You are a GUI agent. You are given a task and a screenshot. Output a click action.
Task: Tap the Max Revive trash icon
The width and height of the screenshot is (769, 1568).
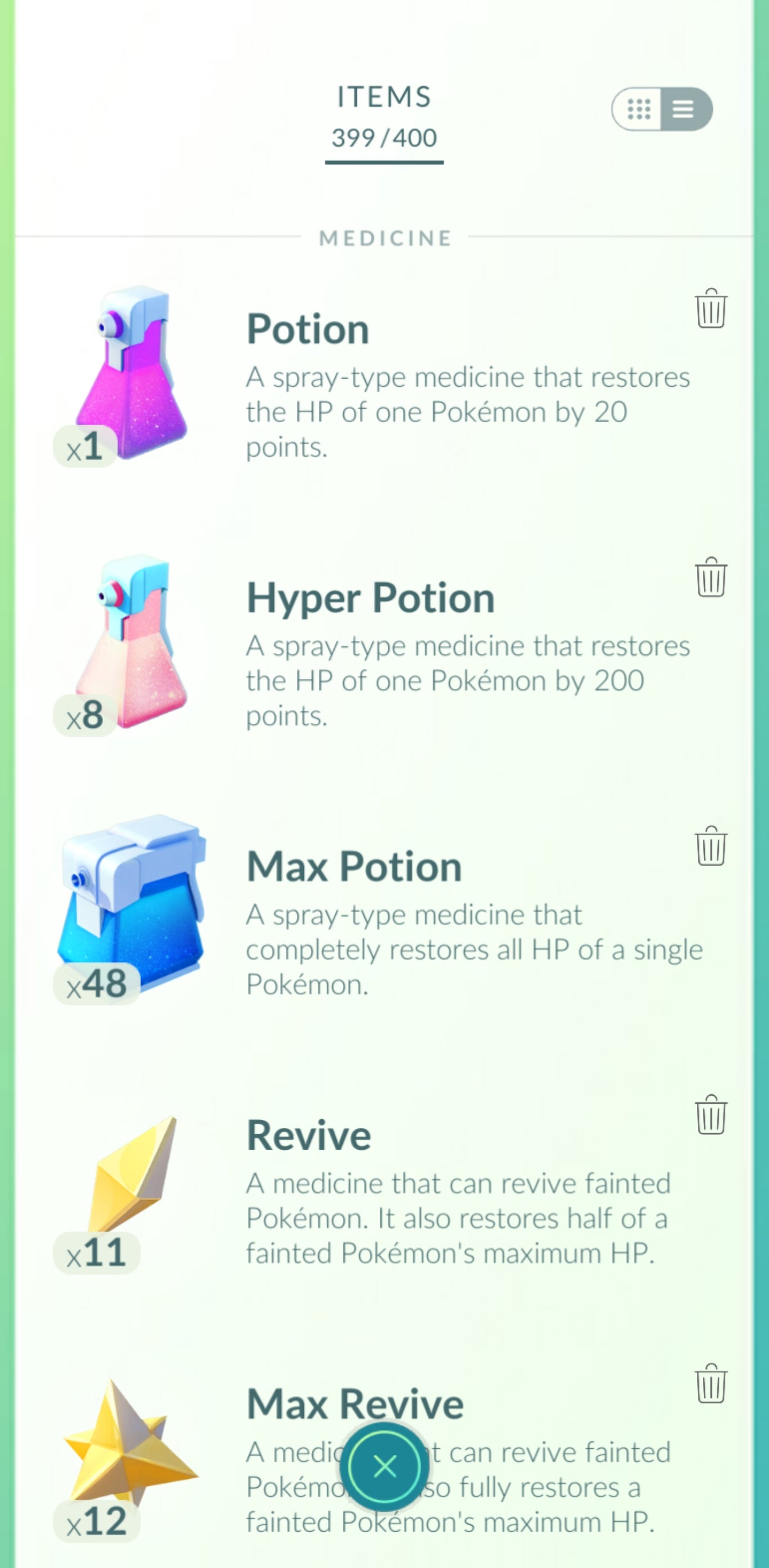point(711,1384)
